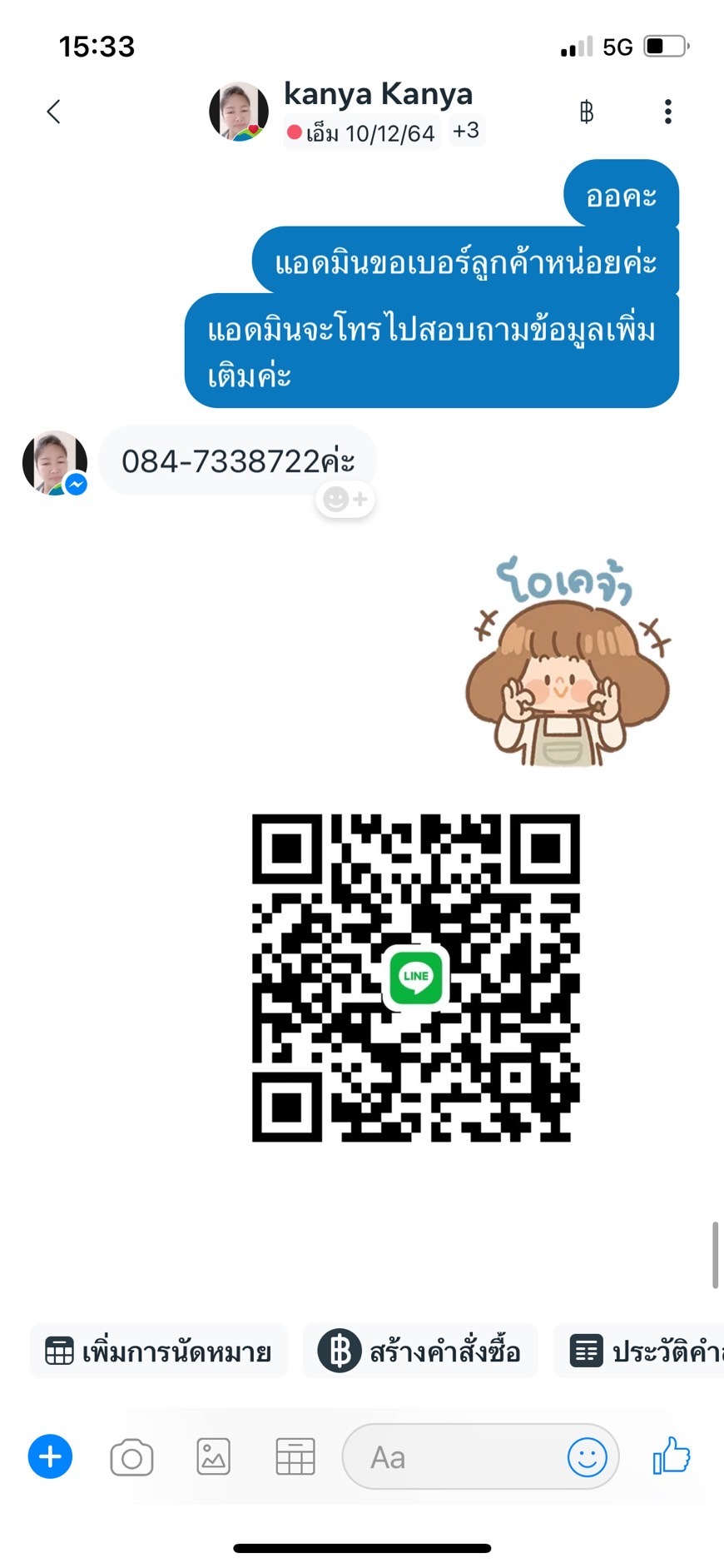Add an emoji reaction to the phone number message
724x1568 pixels.
(345, 500)
